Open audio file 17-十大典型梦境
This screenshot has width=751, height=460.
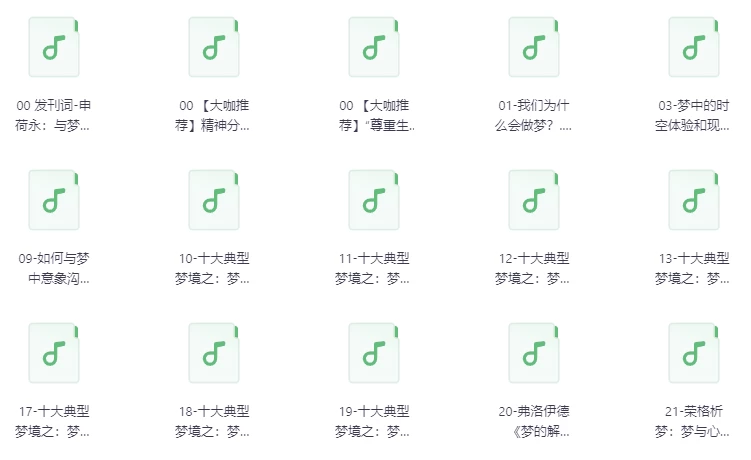(54, 353)
